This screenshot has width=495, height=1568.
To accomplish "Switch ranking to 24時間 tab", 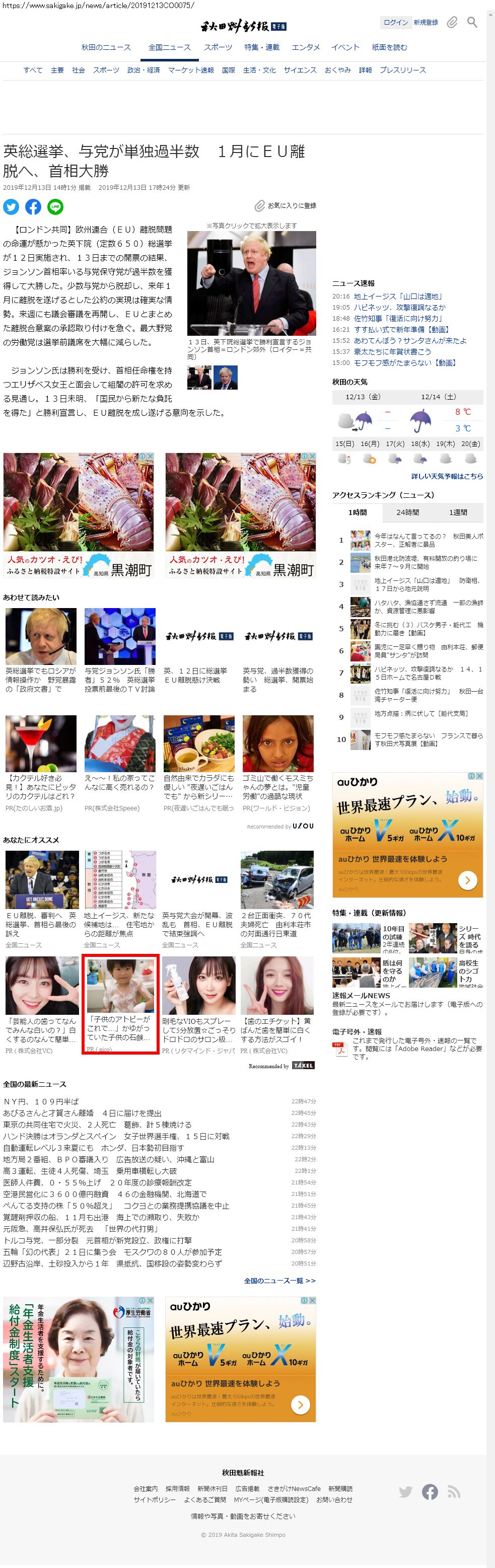I will click(407, 512).
